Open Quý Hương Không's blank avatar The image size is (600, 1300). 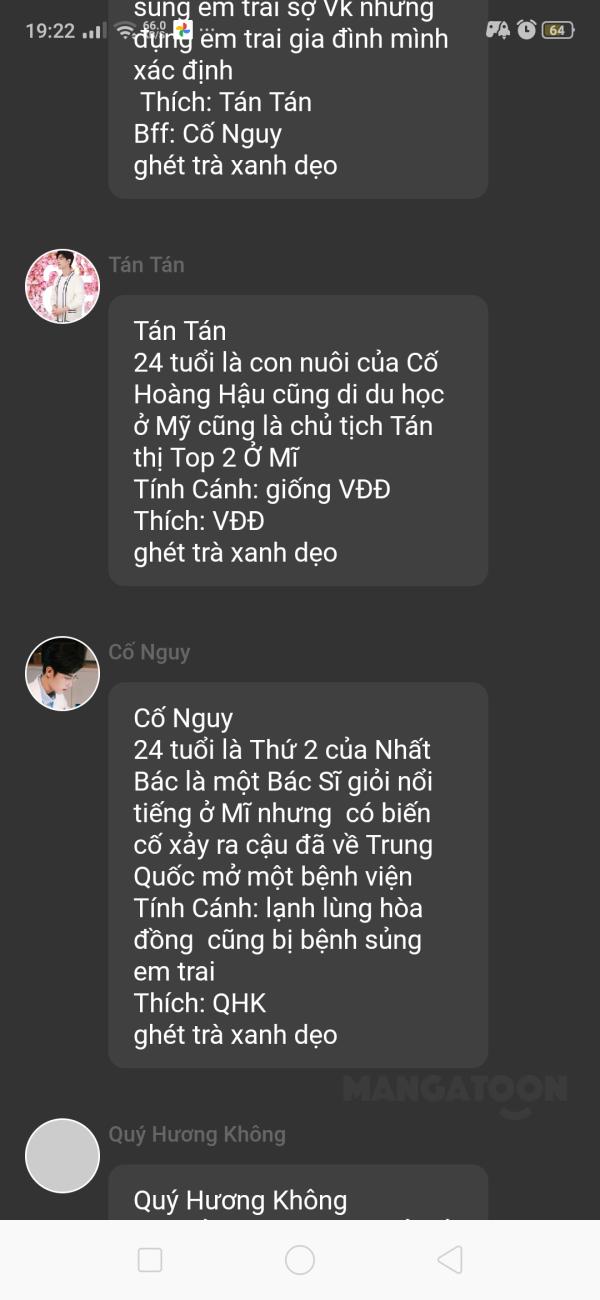(62, 1156)
